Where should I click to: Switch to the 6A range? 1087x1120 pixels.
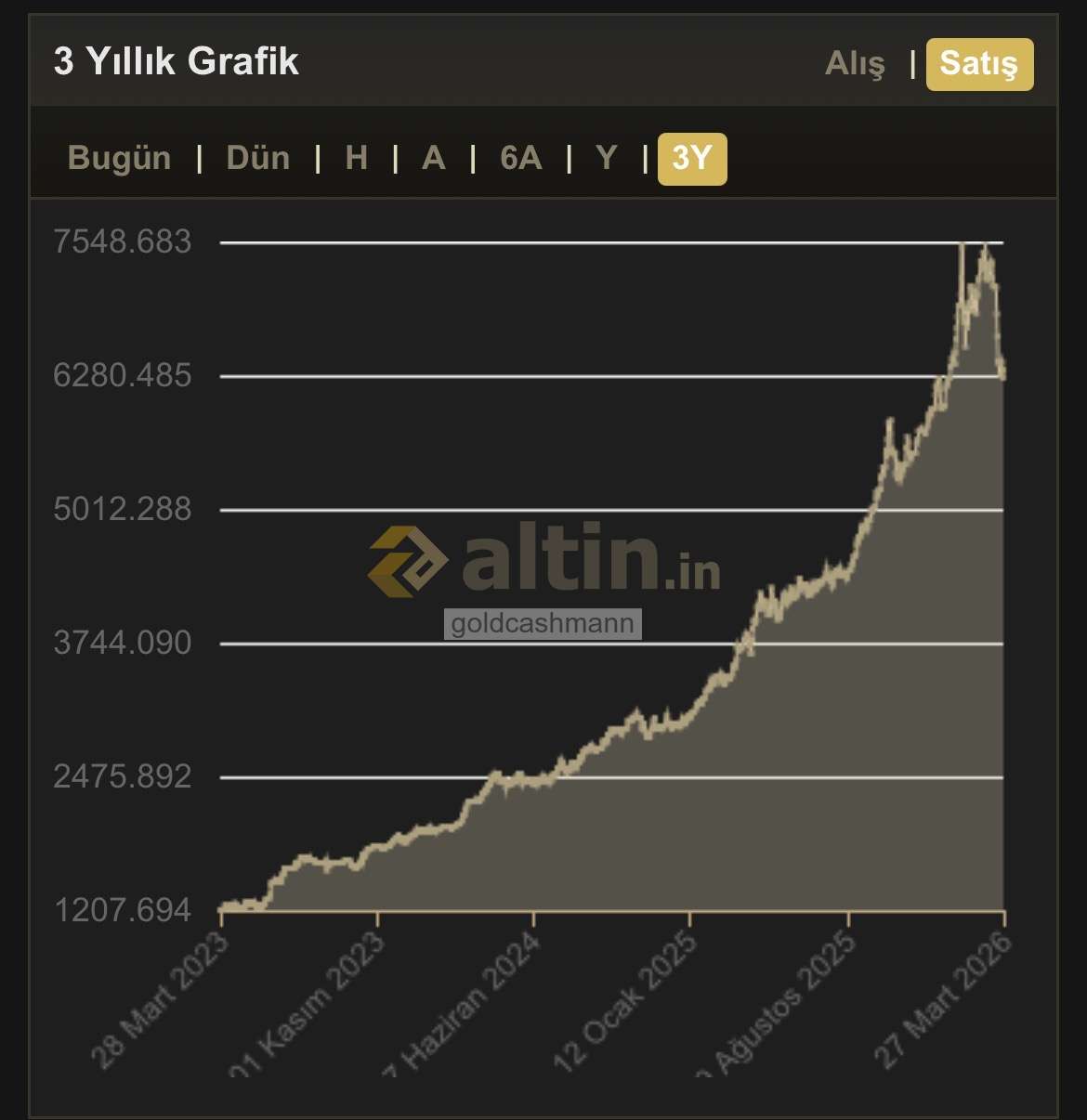[x=520, y=158]
